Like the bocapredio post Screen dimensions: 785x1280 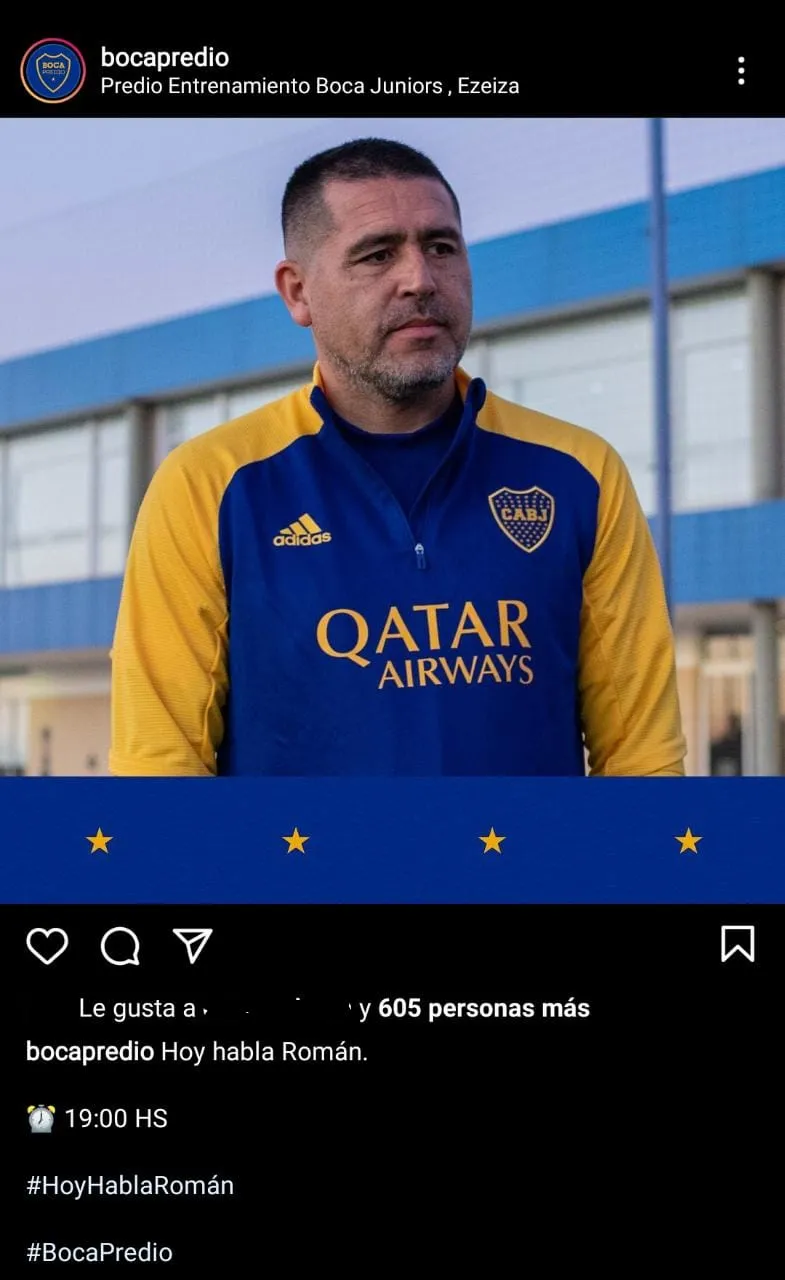(x=47, y=945)
